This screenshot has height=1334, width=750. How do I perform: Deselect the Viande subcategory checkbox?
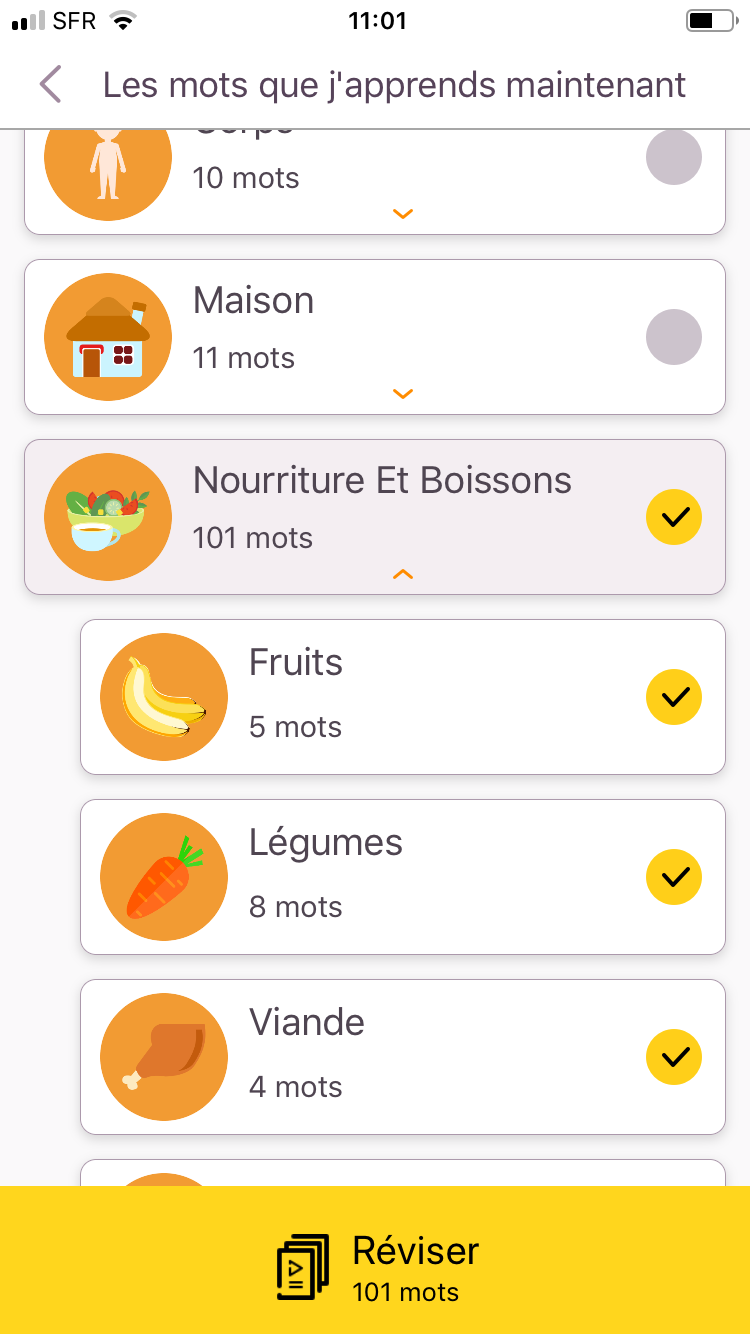[674, 1057]
